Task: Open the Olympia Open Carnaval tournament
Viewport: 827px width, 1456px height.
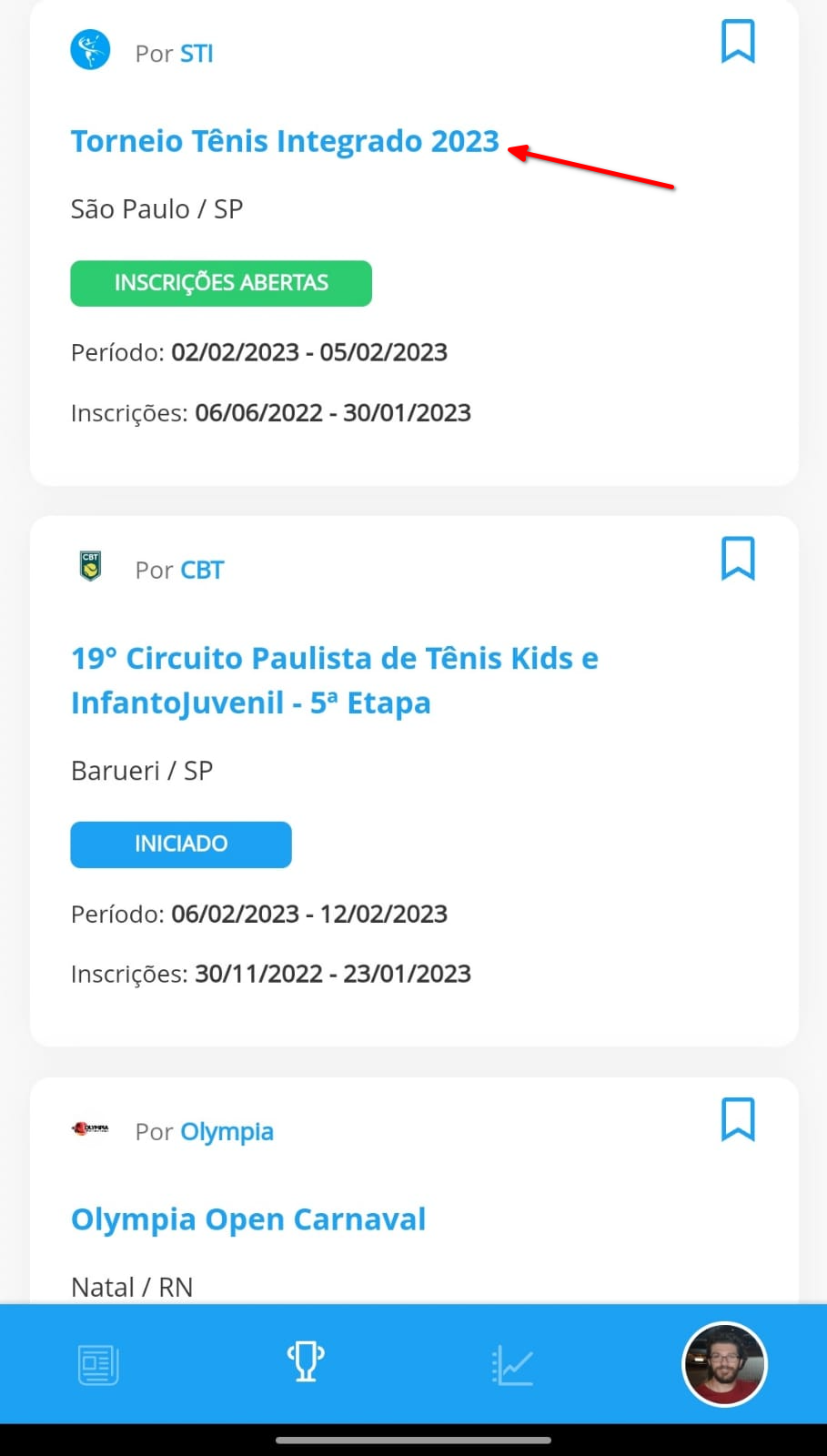Action: click(248, 1219)
